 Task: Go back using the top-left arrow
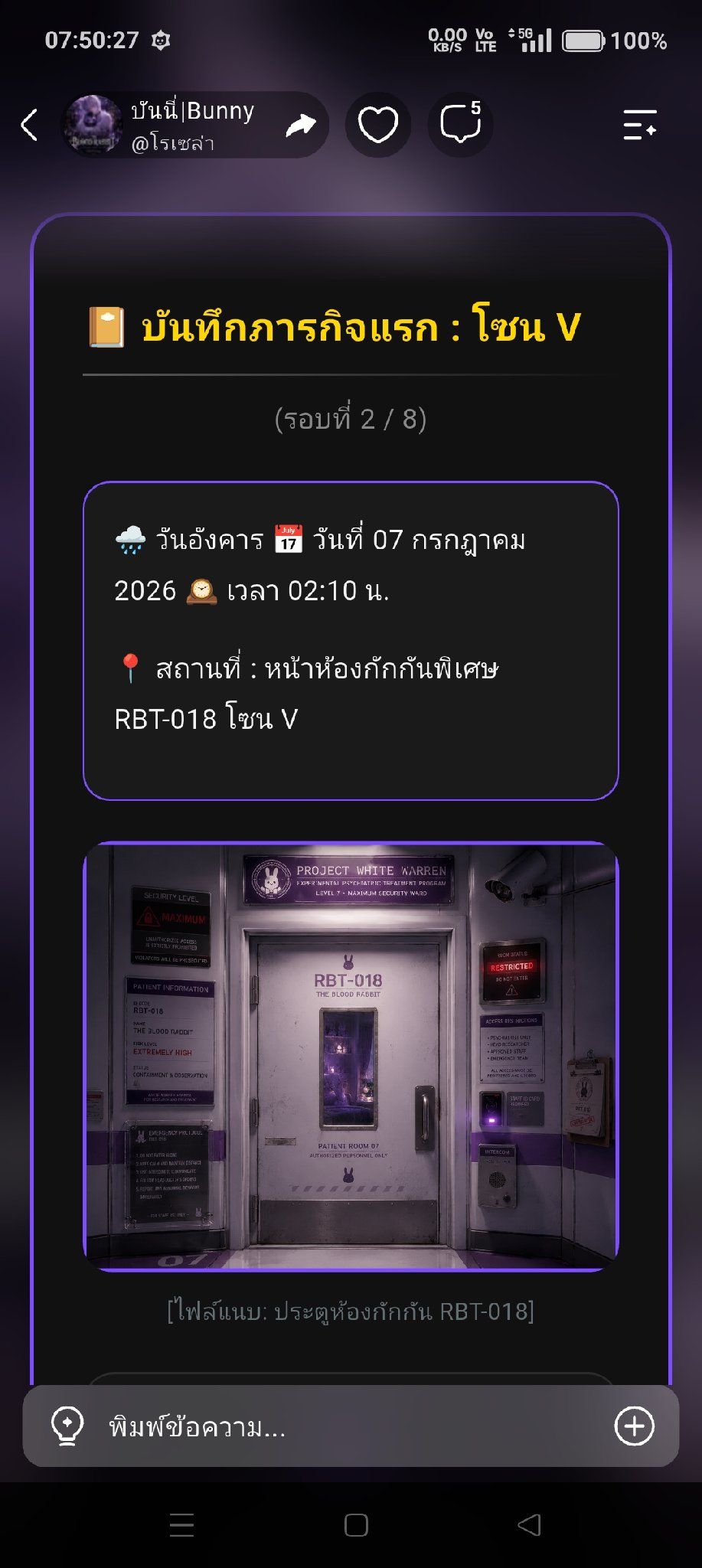(x=29, y=125)
